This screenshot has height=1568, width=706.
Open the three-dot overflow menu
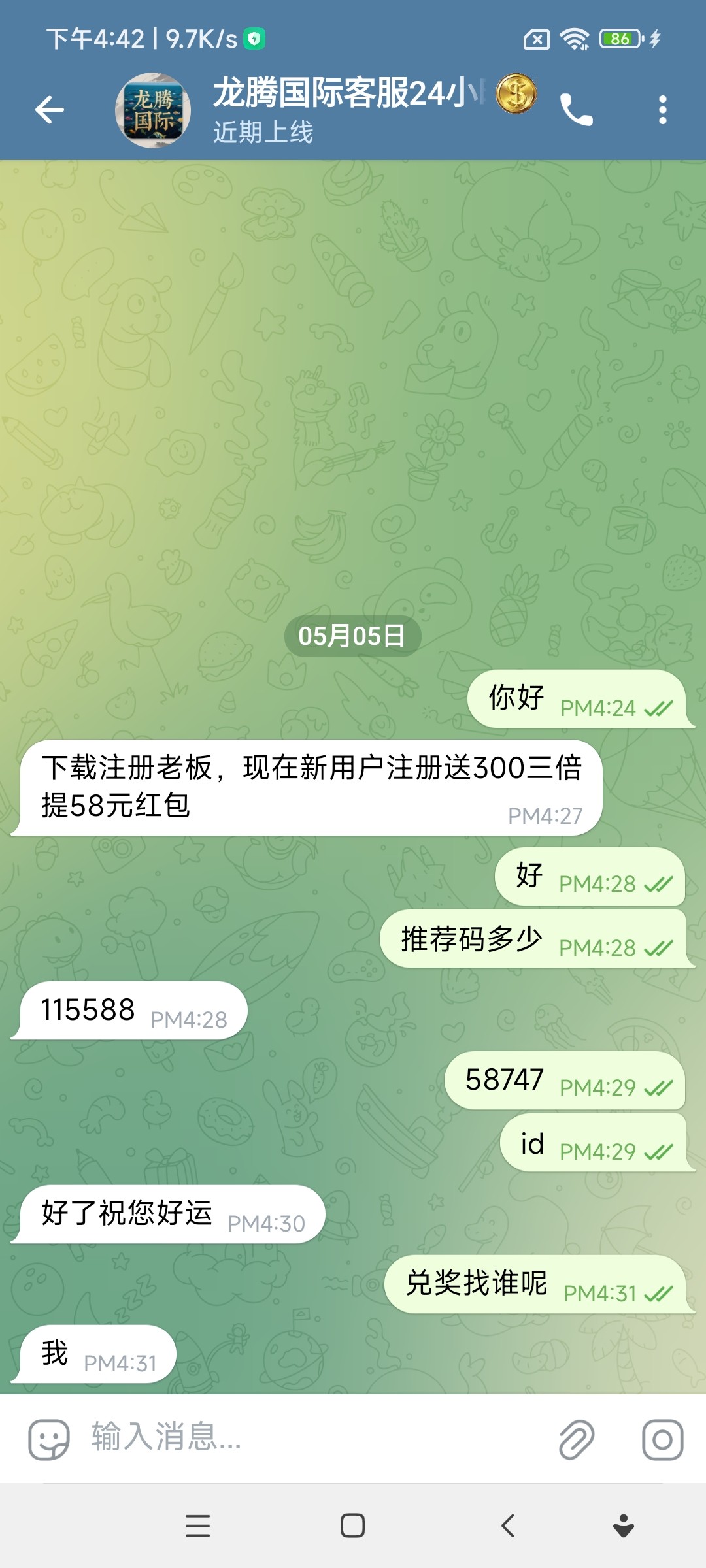662,110
